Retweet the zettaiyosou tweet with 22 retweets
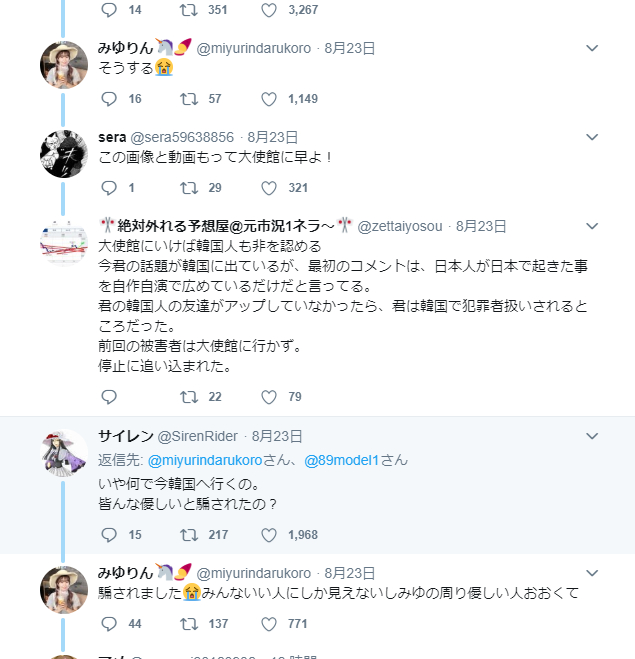This screenshot has width=635, height=659. point(187,397)
